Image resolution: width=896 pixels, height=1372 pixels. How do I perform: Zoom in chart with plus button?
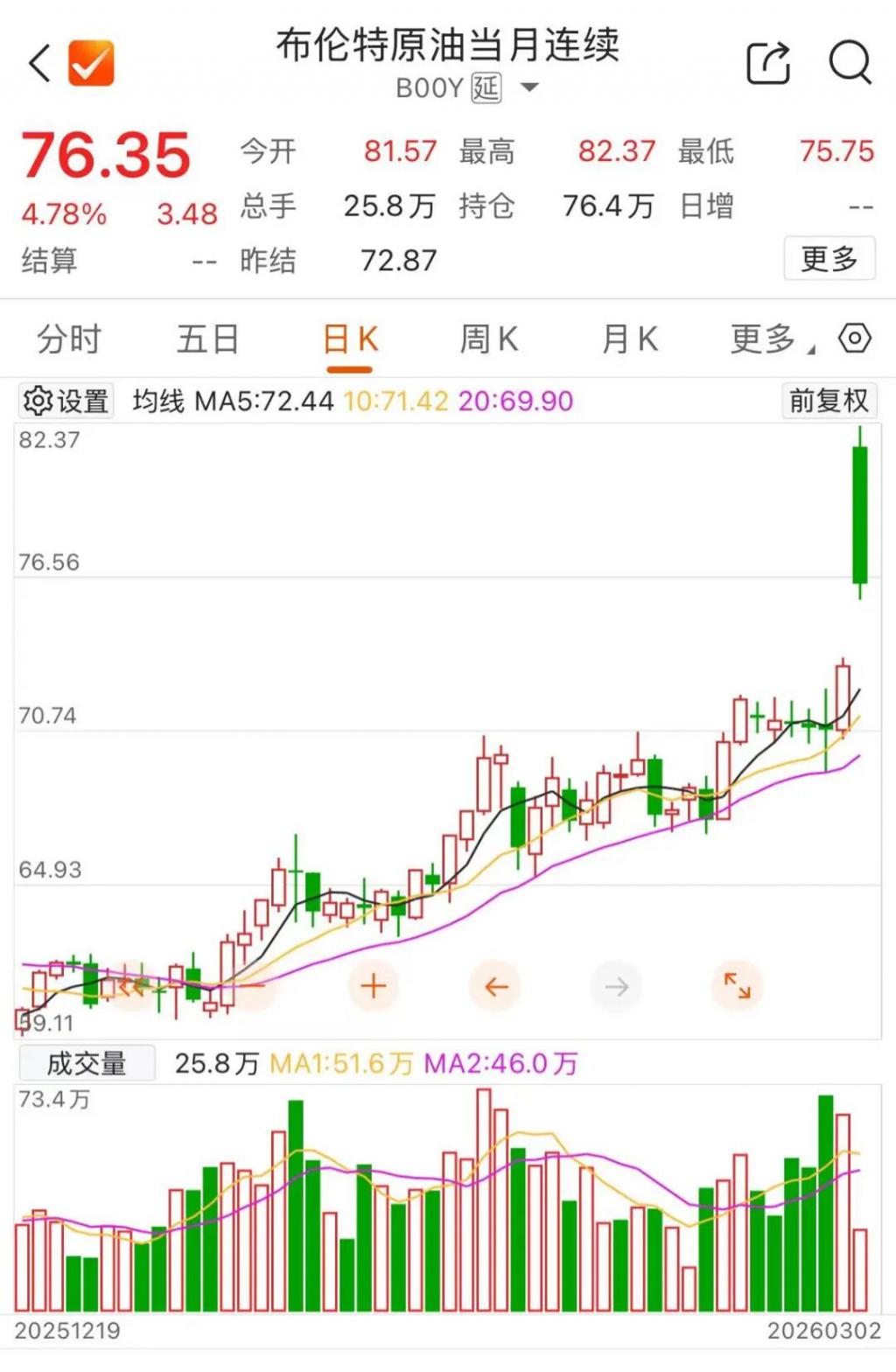tap(374, 986)
